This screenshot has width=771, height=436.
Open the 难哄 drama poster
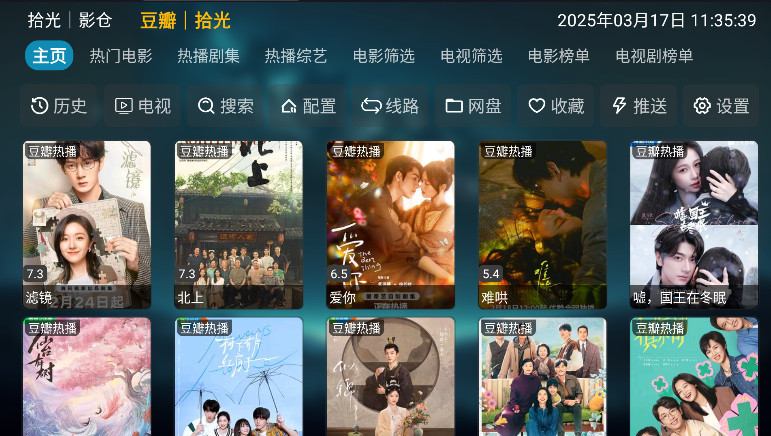click(542, 224)
